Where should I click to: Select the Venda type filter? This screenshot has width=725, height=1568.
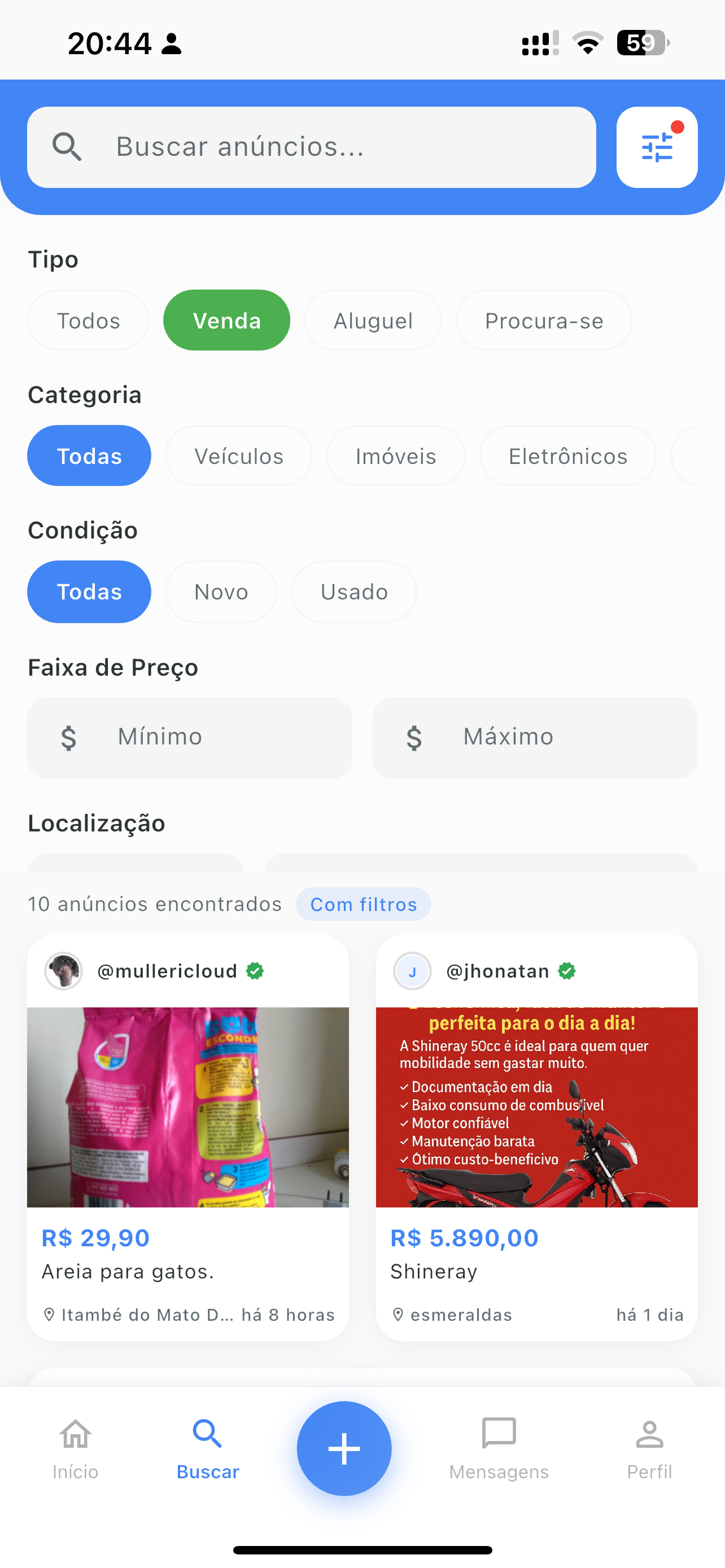226,320
